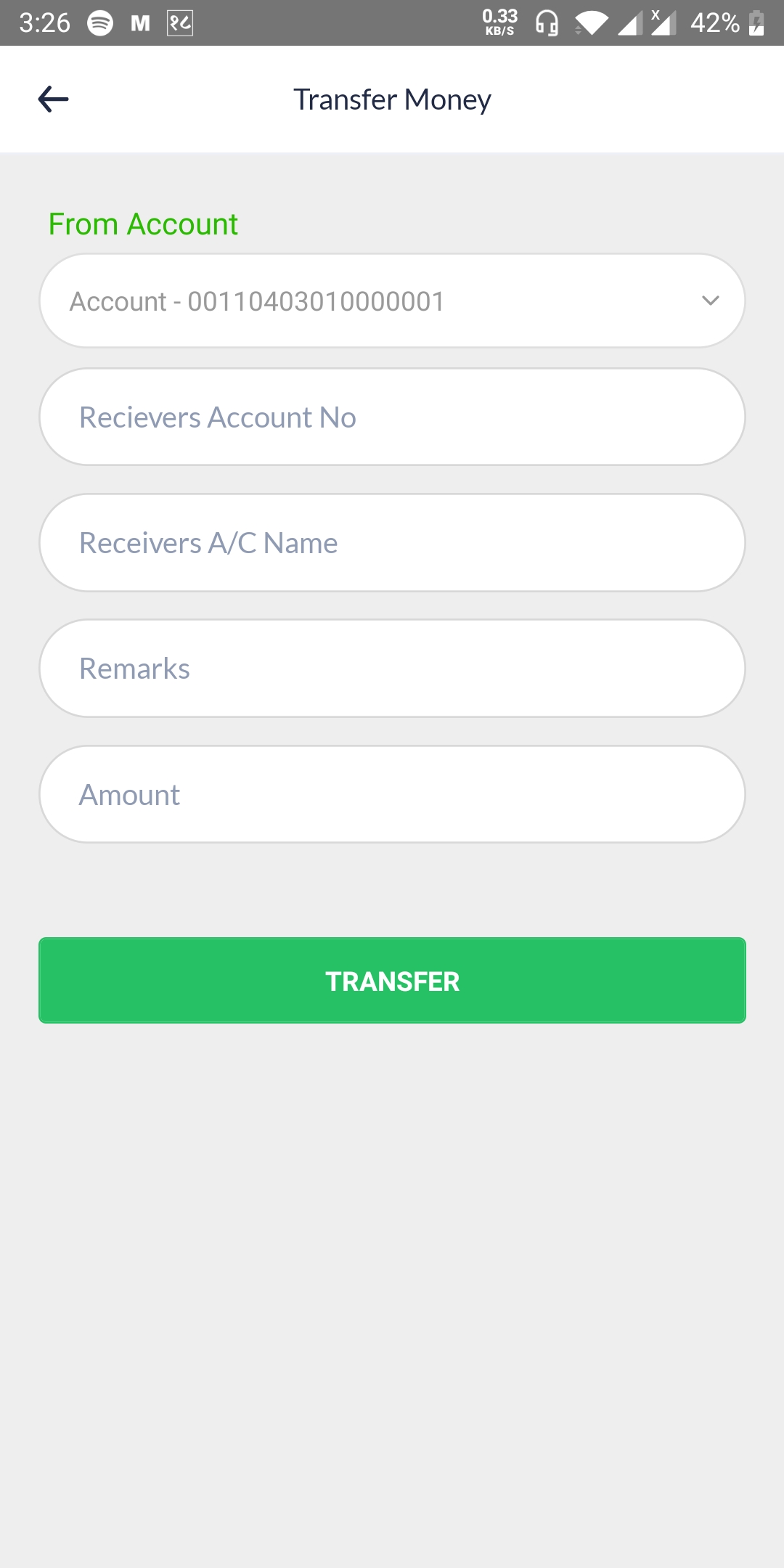This screenshot has width=784, height=1568.
Task: Go back using the arrow icon
Action: [53, 99]
